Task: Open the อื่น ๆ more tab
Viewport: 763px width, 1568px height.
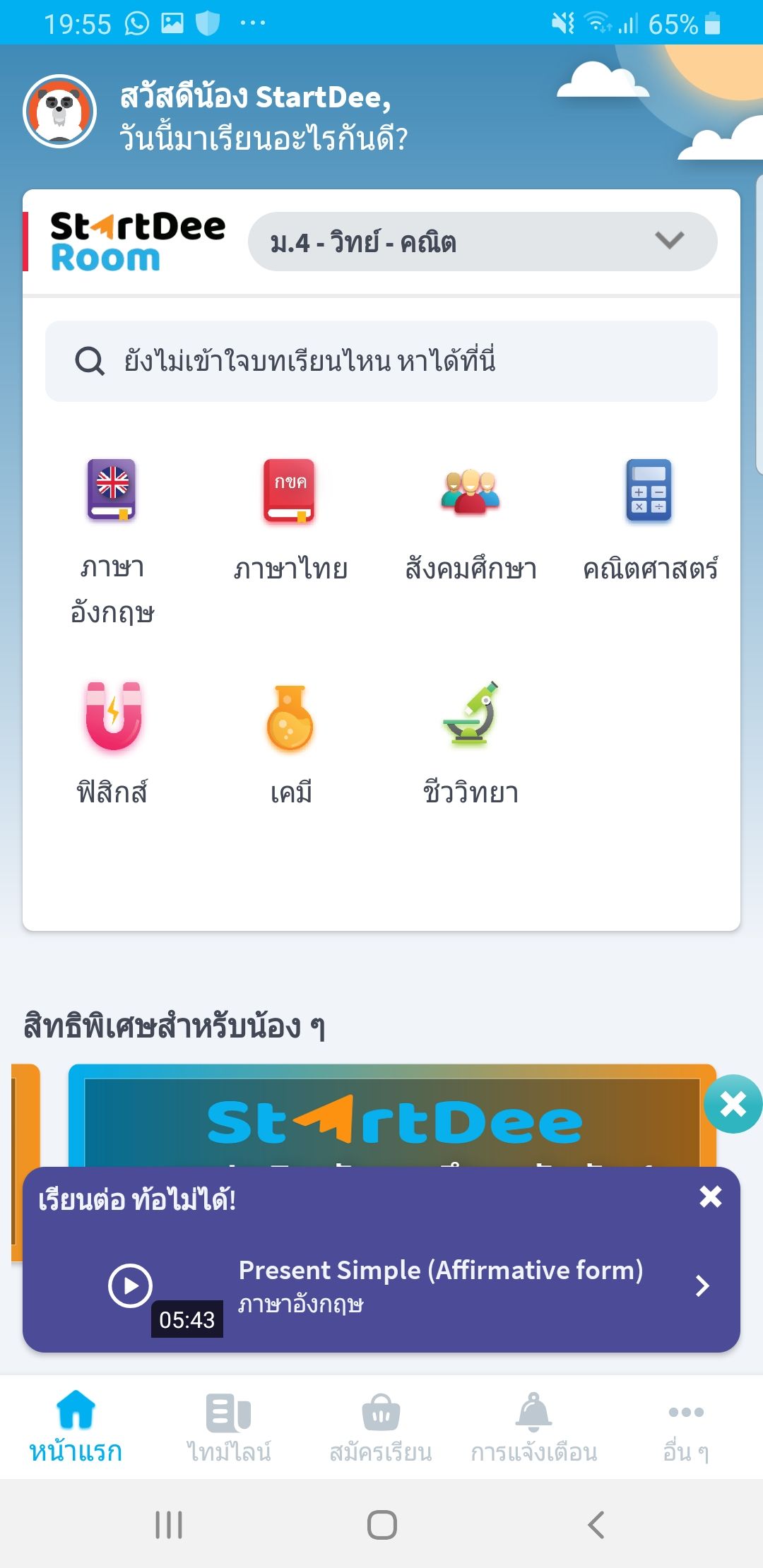Action: pos(686,1427)
